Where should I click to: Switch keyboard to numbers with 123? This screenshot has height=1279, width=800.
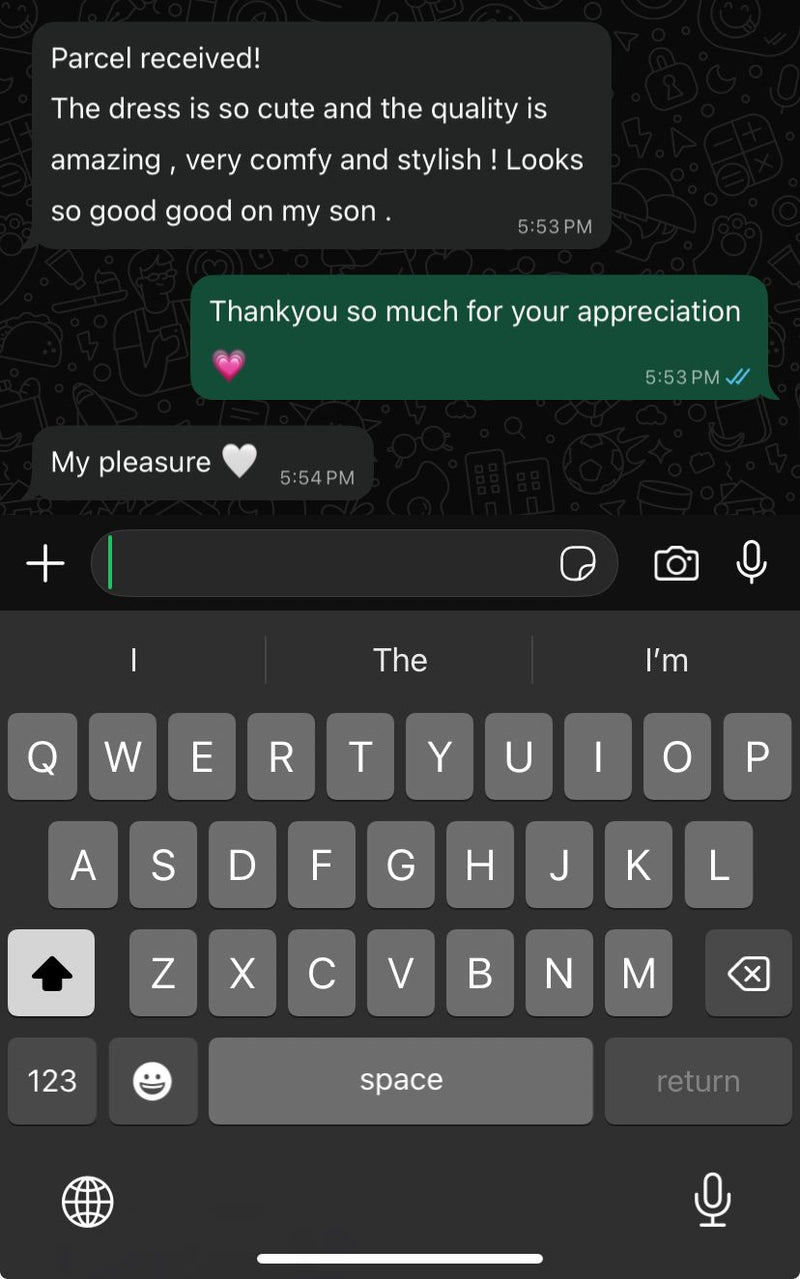coord(52,1081)
